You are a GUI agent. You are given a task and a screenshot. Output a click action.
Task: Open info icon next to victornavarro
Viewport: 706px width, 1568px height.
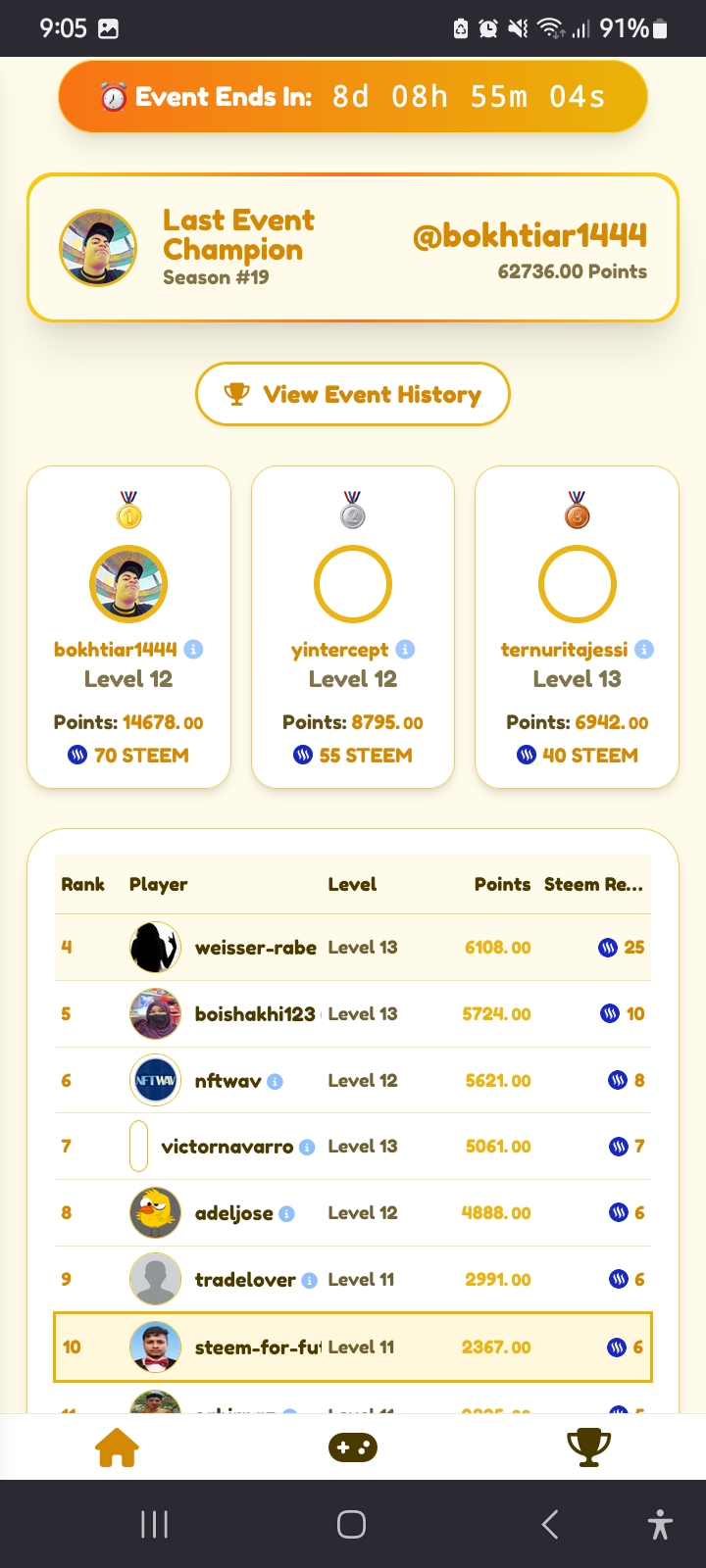[x=307, y=1147]
